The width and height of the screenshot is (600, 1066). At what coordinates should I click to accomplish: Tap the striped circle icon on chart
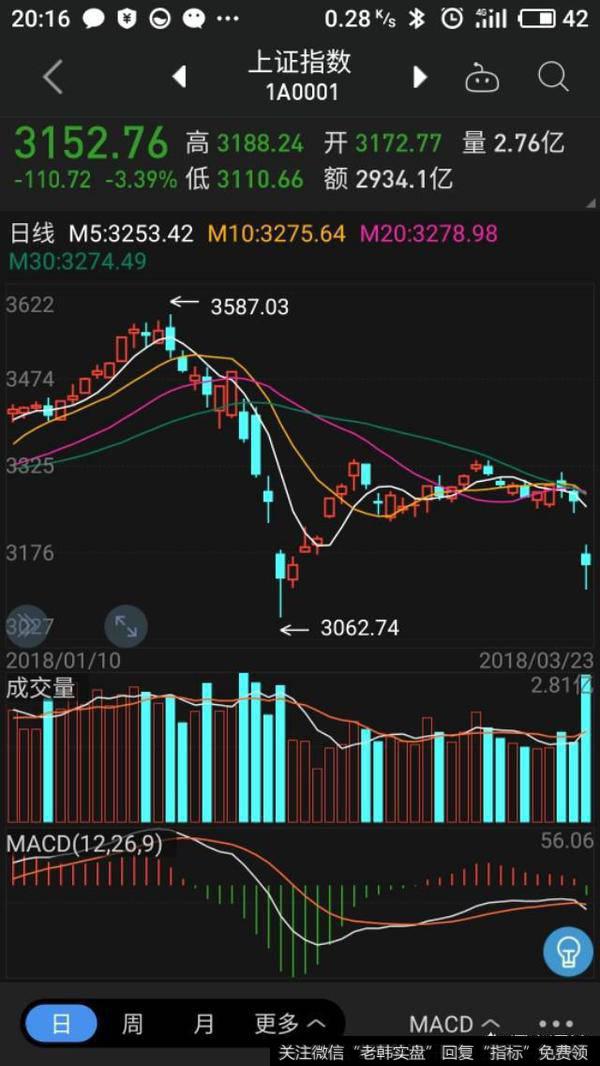(x=25, y=626)
